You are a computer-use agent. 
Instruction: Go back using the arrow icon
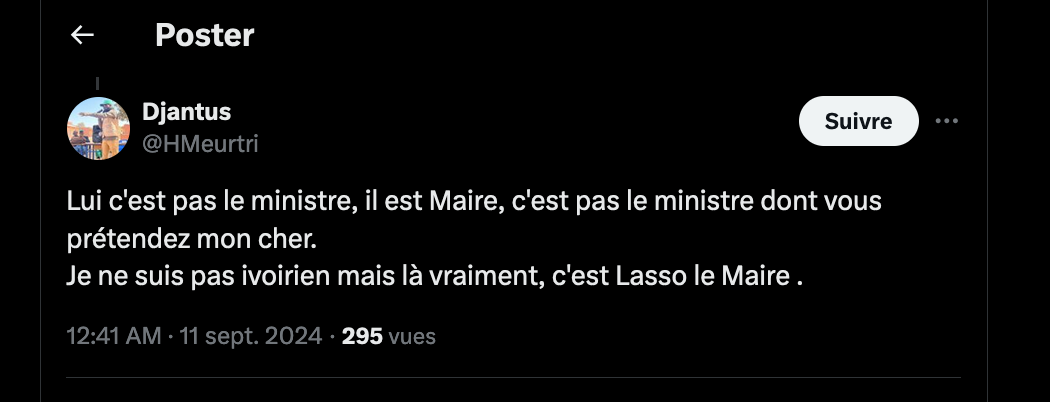pyautogui.click(x=82, y=36)
